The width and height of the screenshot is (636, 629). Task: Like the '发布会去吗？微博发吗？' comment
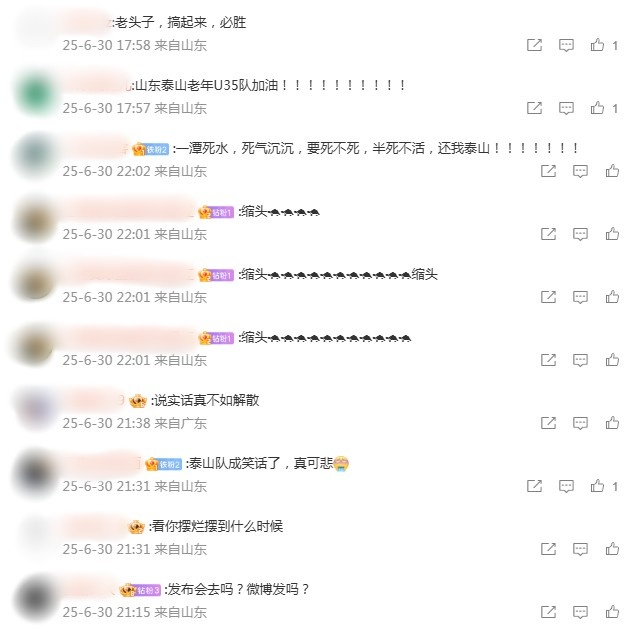tap(612, 612)
